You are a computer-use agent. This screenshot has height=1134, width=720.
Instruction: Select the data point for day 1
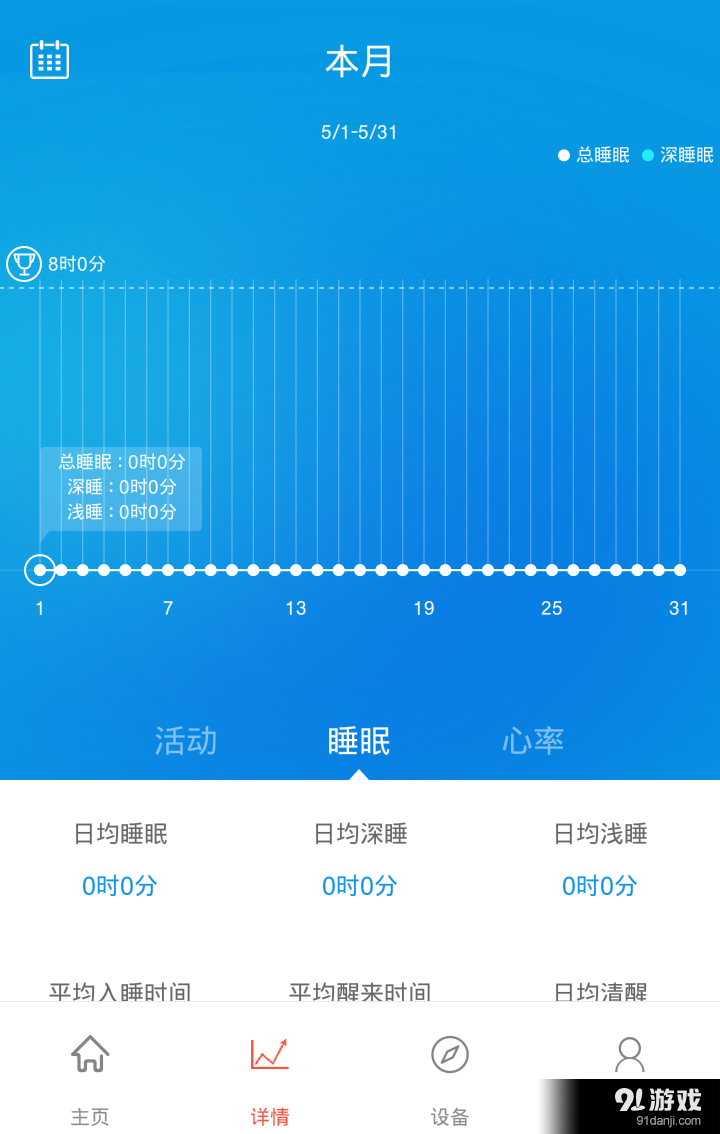click(40, 570)
